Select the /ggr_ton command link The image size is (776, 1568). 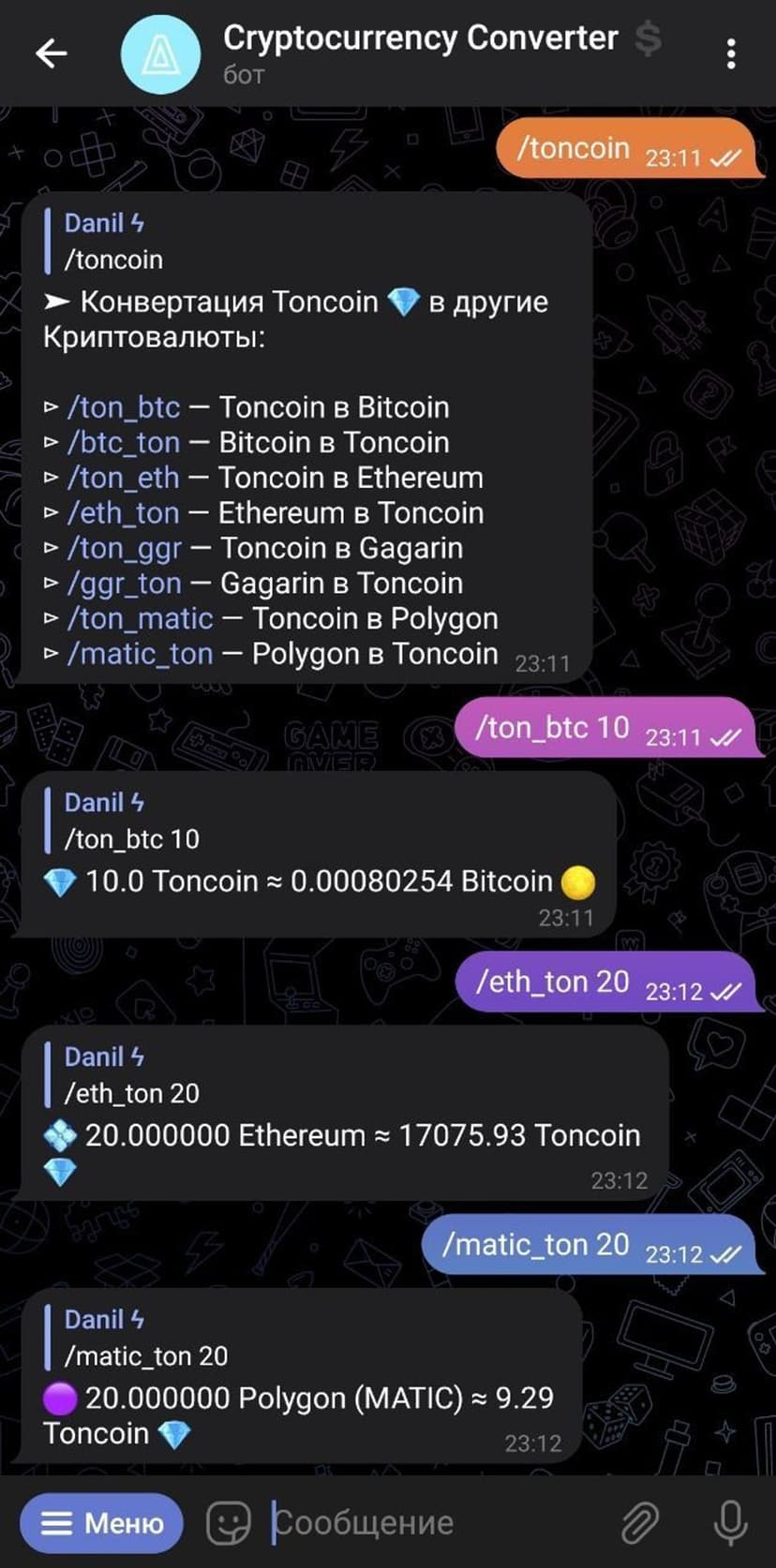pos(125,584)
